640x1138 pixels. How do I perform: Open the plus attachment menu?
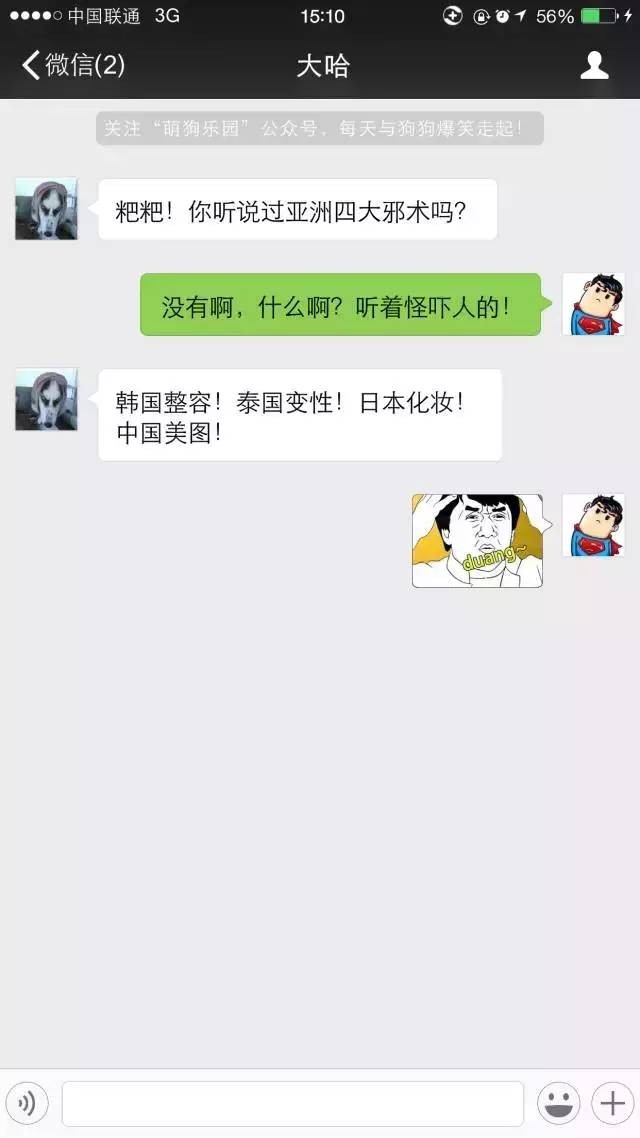click(x=611, y=1103)
